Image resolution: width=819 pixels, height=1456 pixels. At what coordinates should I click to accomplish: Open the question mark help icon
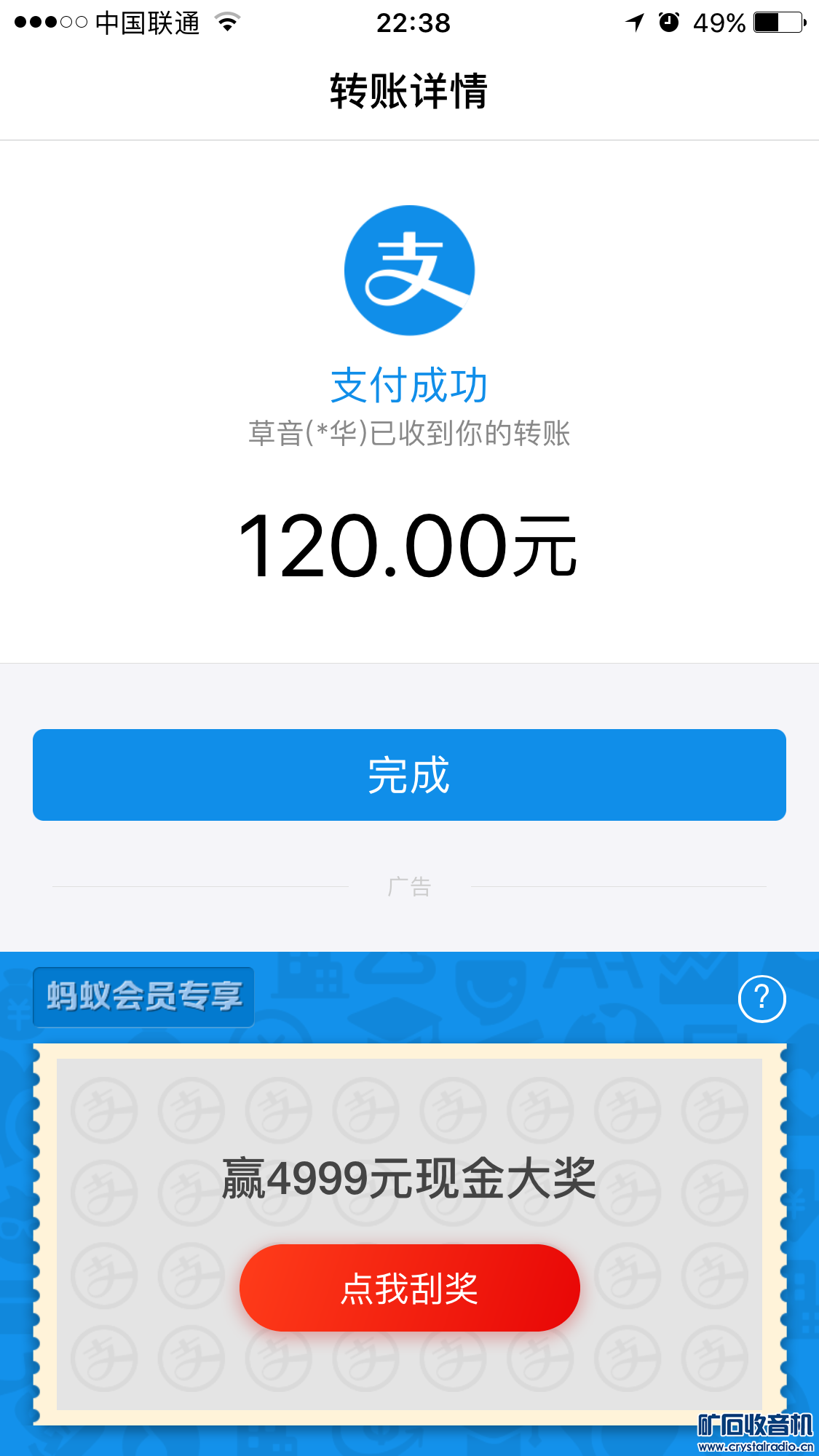coord(761,998)
